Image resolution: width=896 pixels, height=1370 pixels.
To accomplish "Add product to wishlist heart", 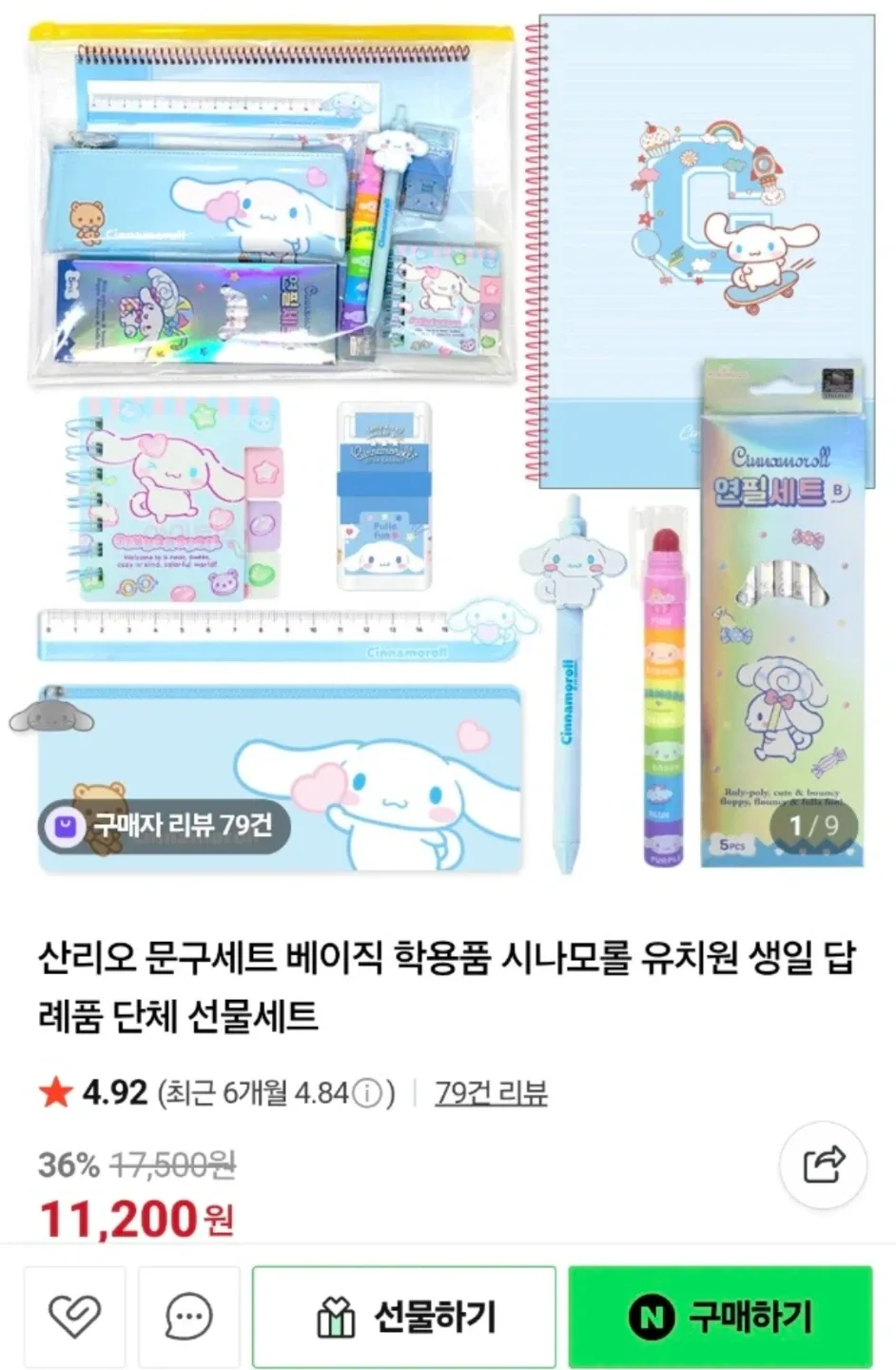I will coord(74,1316).
